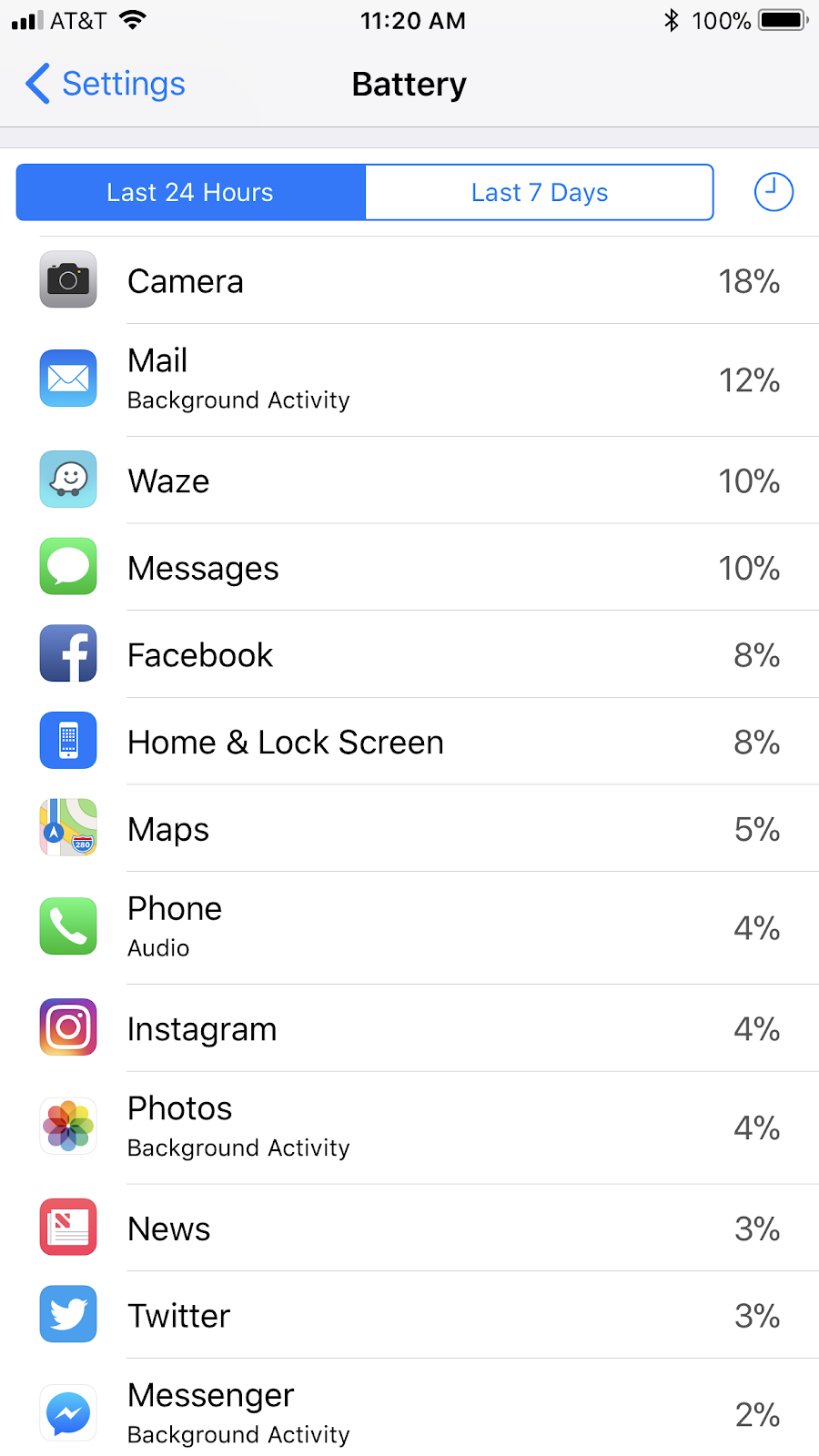This screenshot has height=1456, width=819.
Task: Select the Instagram row
Action: [409, 1028]
